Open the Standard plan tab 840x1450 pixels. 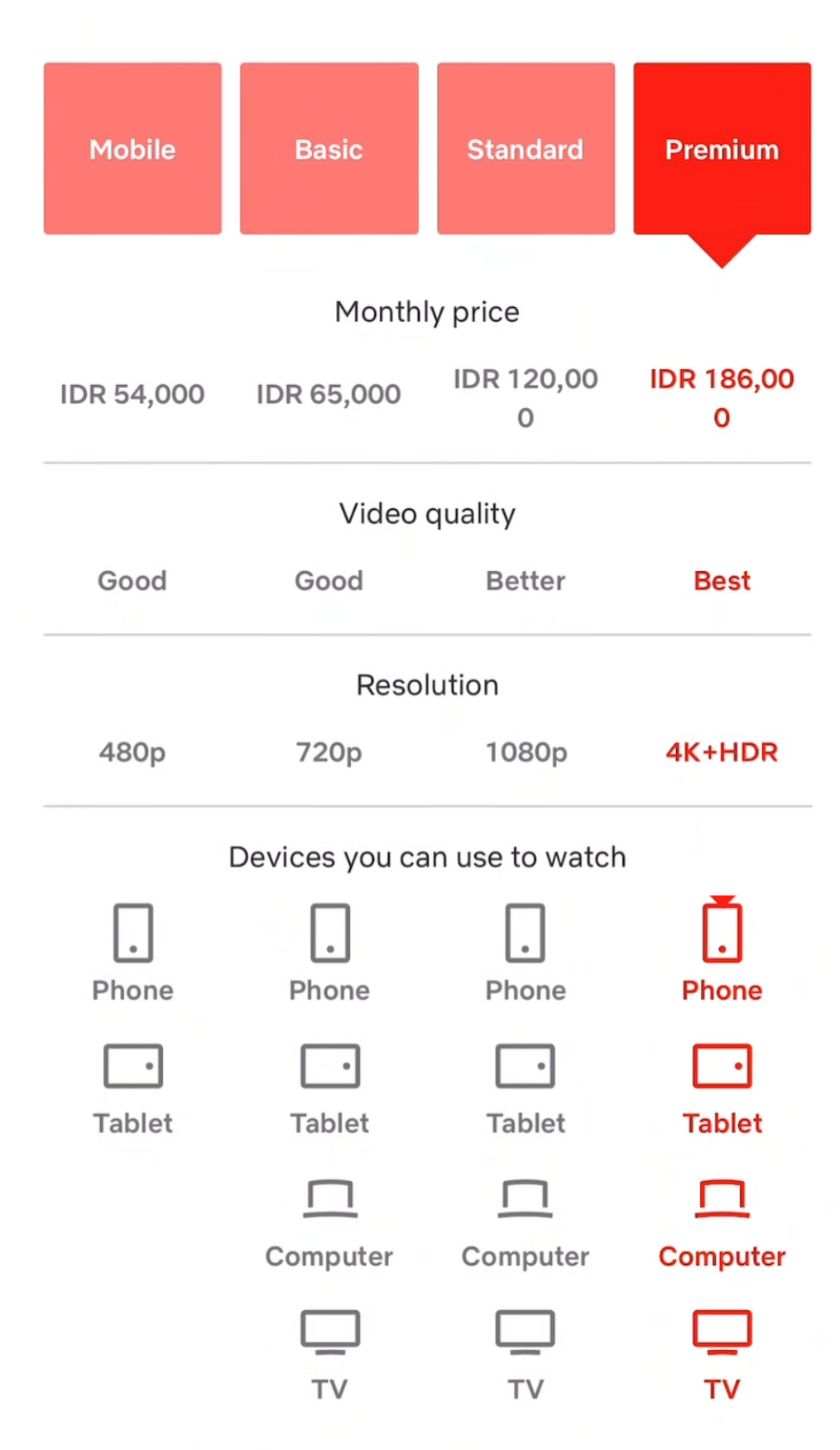(x=526, y=149)
